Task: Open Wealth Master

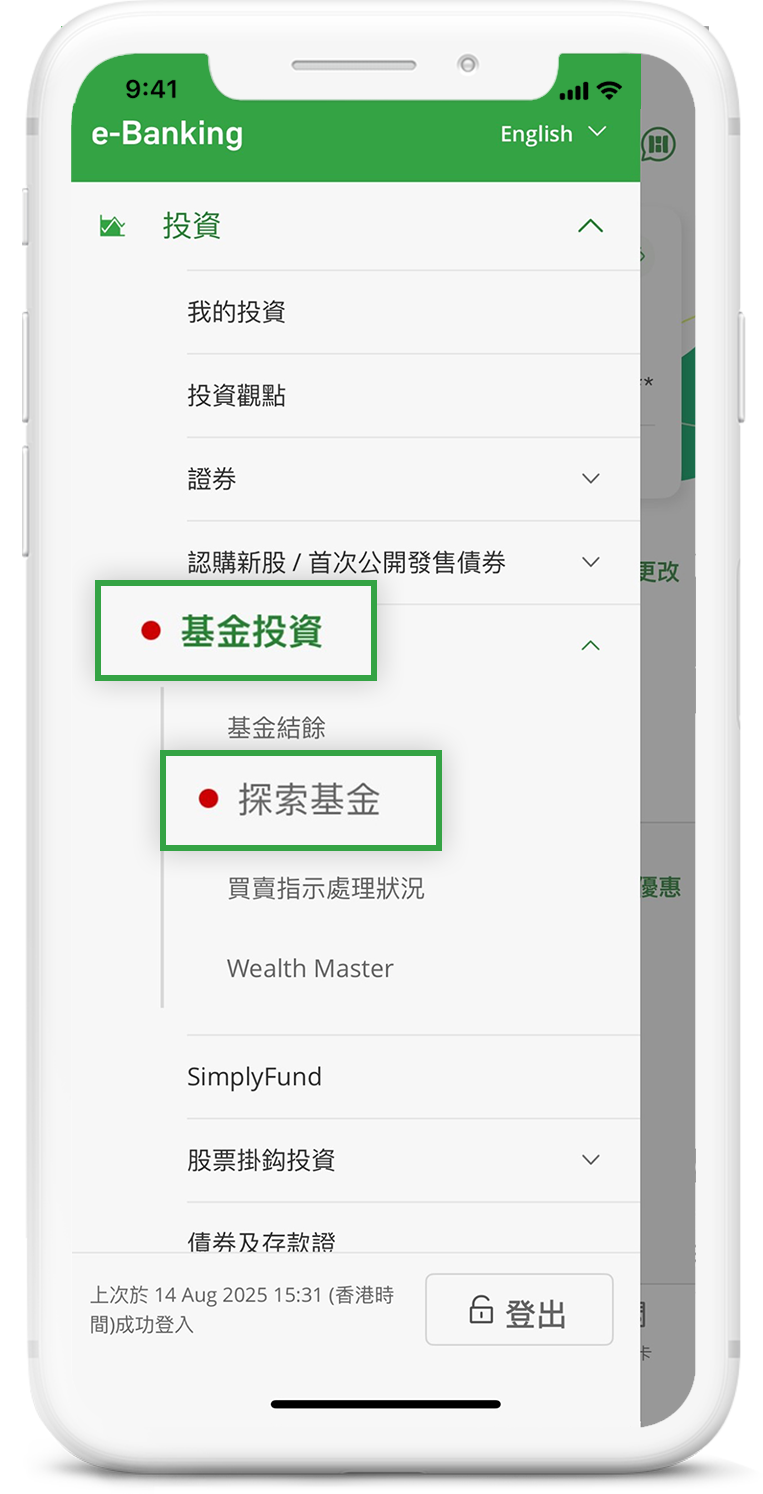Action: coord(310,968)
